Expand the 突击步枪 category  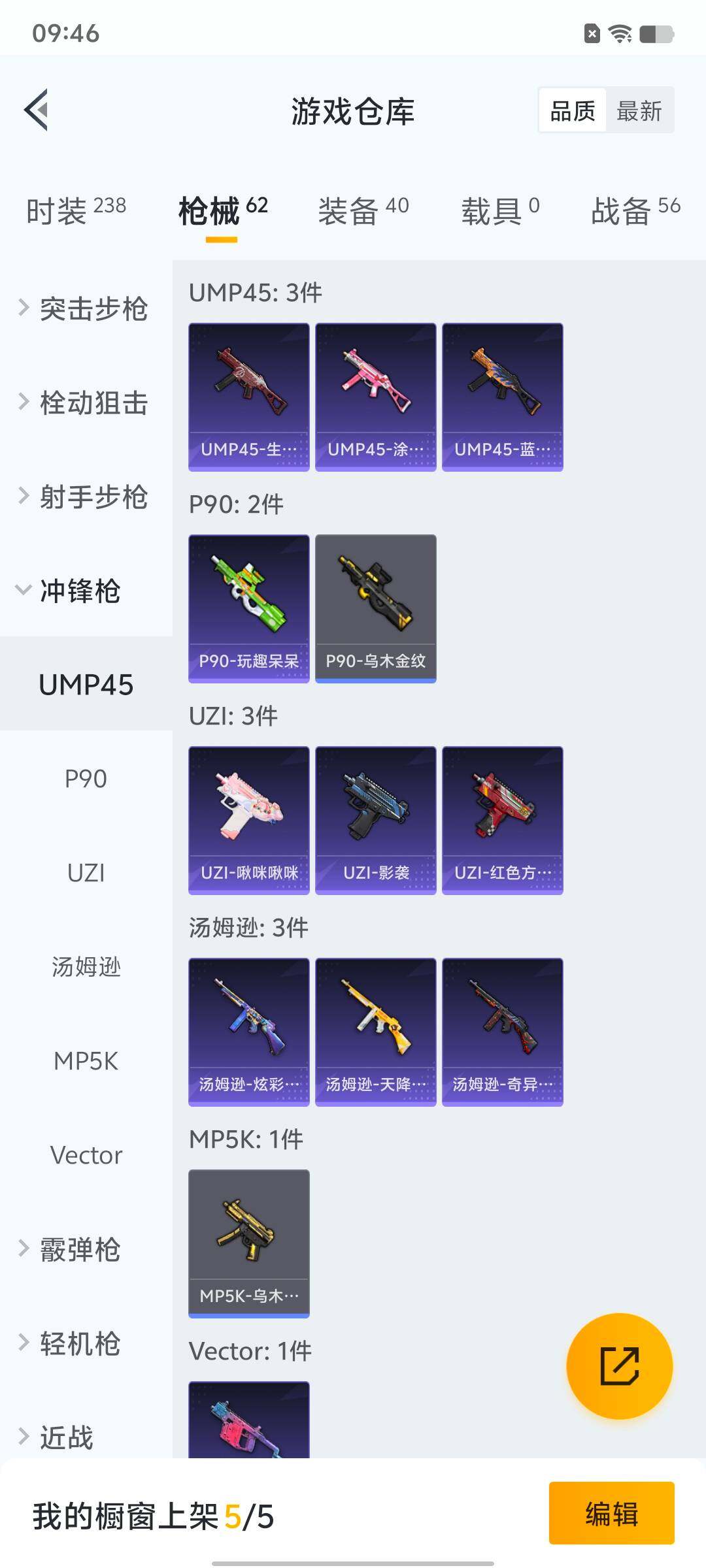(85, 309)
